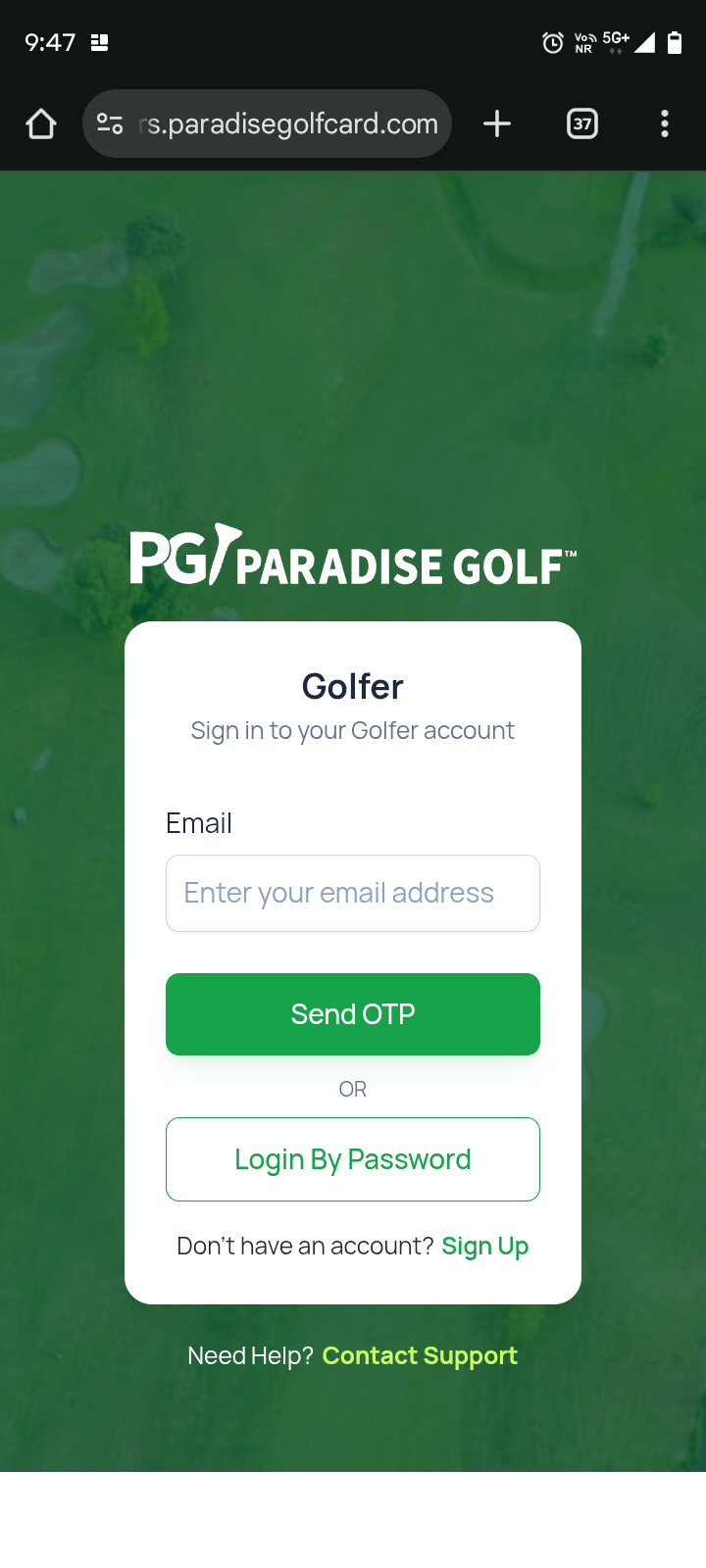Send OTP to sign in
The width and height of the screenshot is (706, 1568).
(352, 1014)
